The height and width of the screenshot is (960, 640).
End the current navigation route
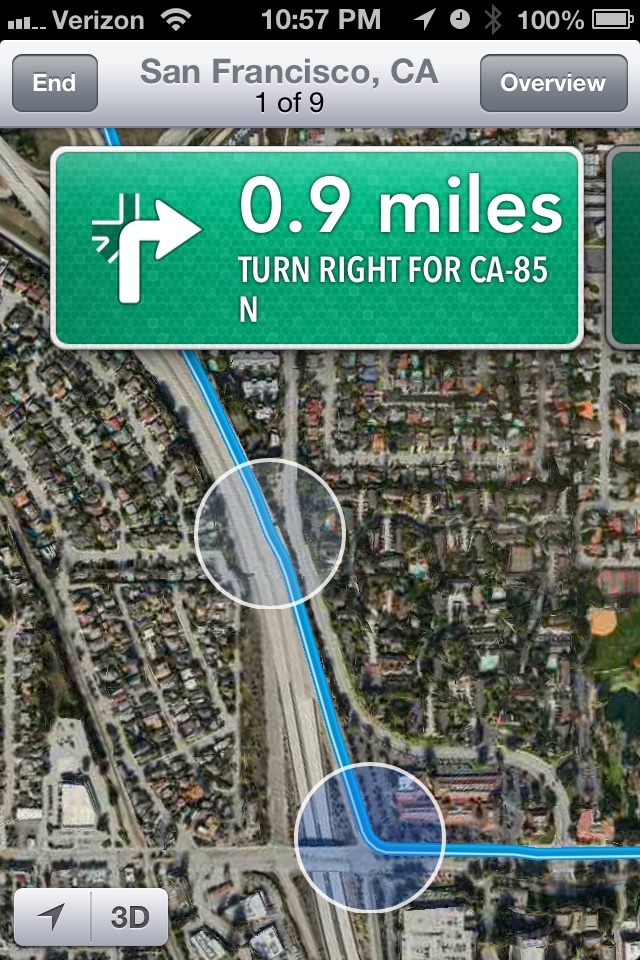point(55,83)
